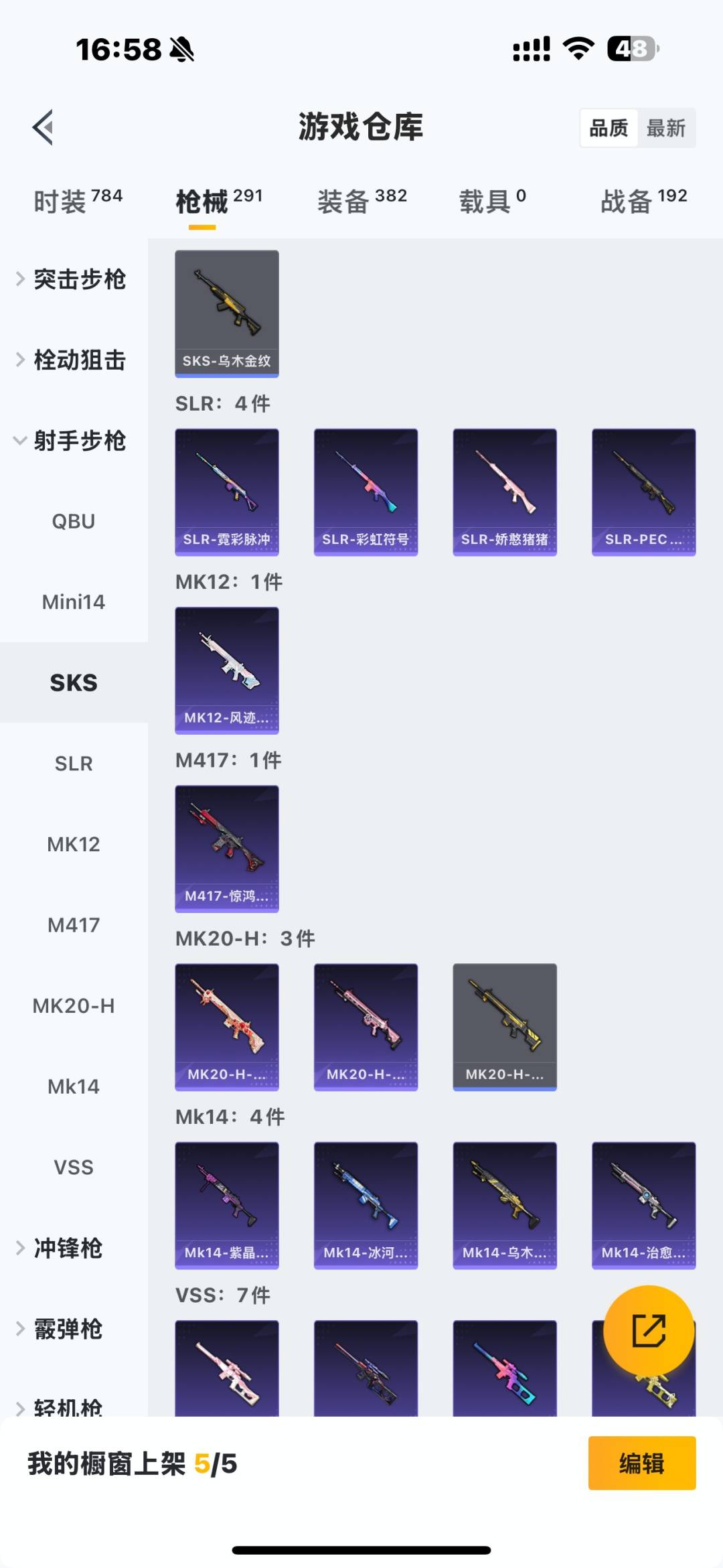723x1568 pixels.
Task: Open the Mk14-紫晶 skin card
Action: click(x=227, y=1205)
